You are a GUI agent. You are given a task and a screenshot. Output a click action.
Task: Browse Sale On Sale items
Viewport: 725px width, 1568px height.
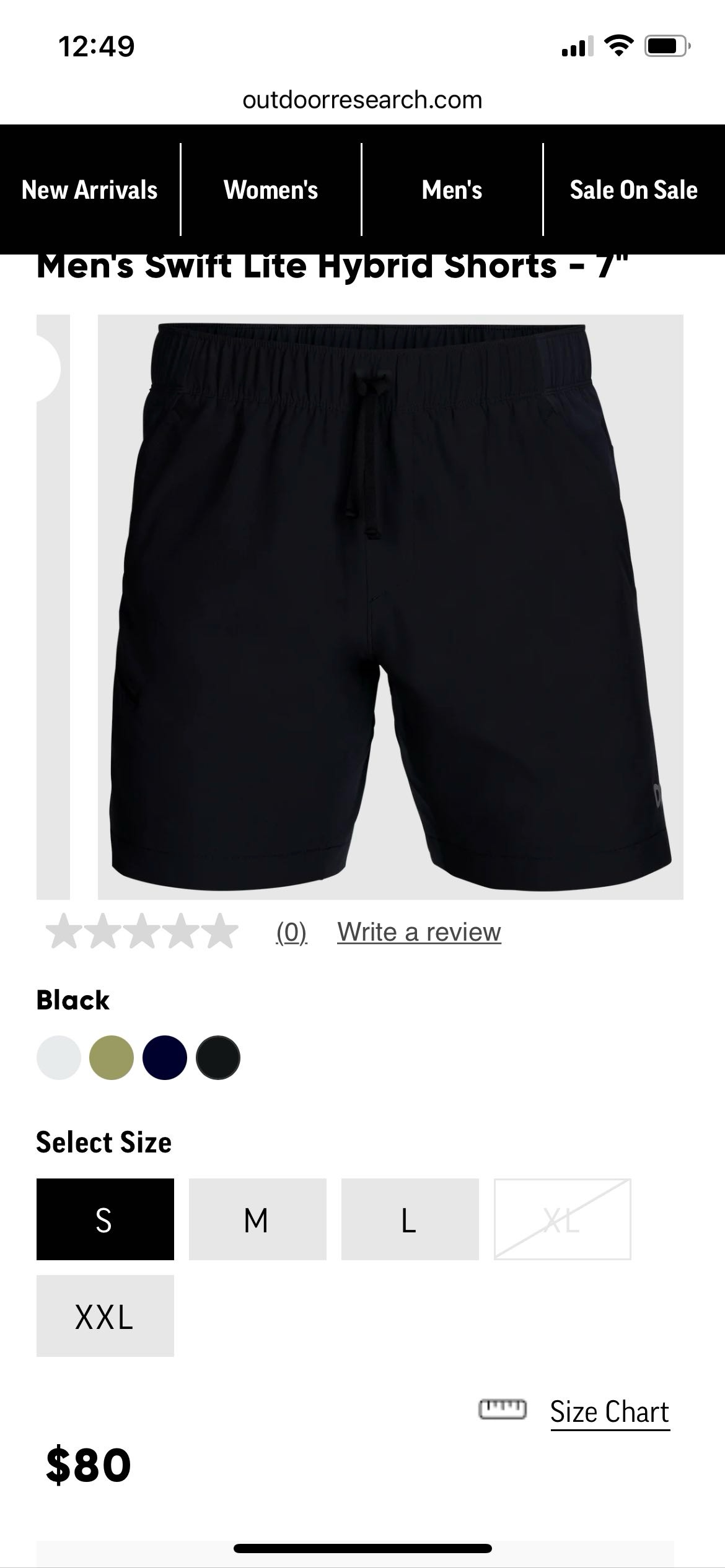[x=633, y=189]
